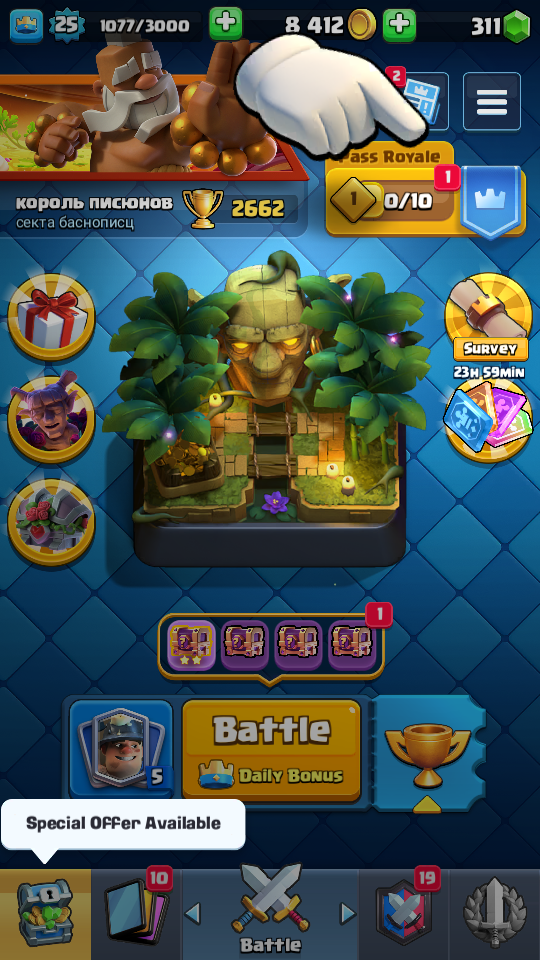Open the Pass Royale progress bar
The width and height of the screenshot is (540, 960).
[x=391, y=200]
